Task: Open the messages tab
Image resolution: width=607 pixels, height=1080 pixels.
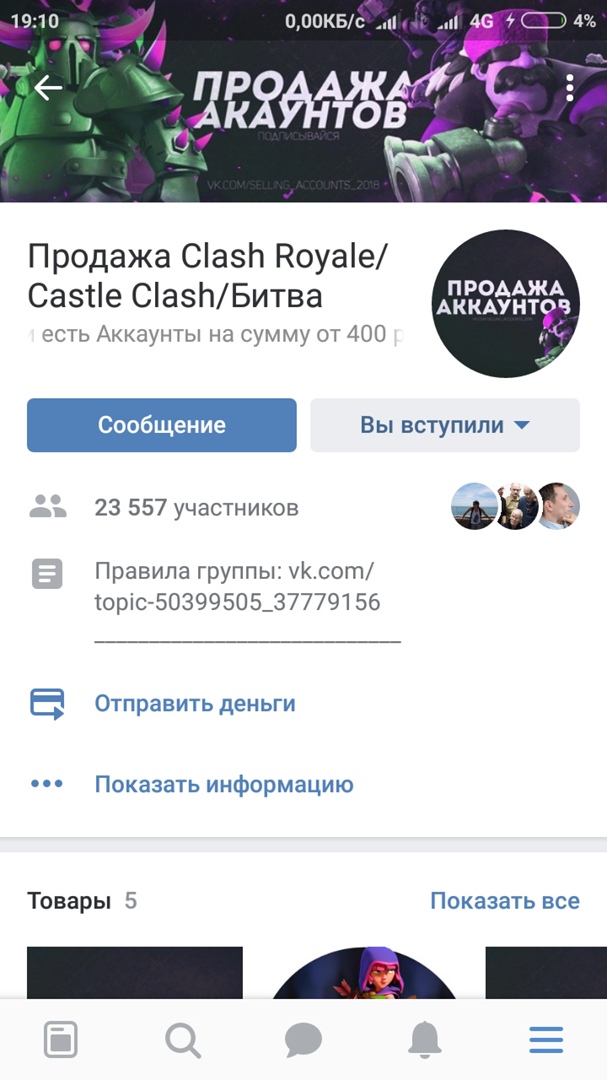Action: (x=303, y=1041)
